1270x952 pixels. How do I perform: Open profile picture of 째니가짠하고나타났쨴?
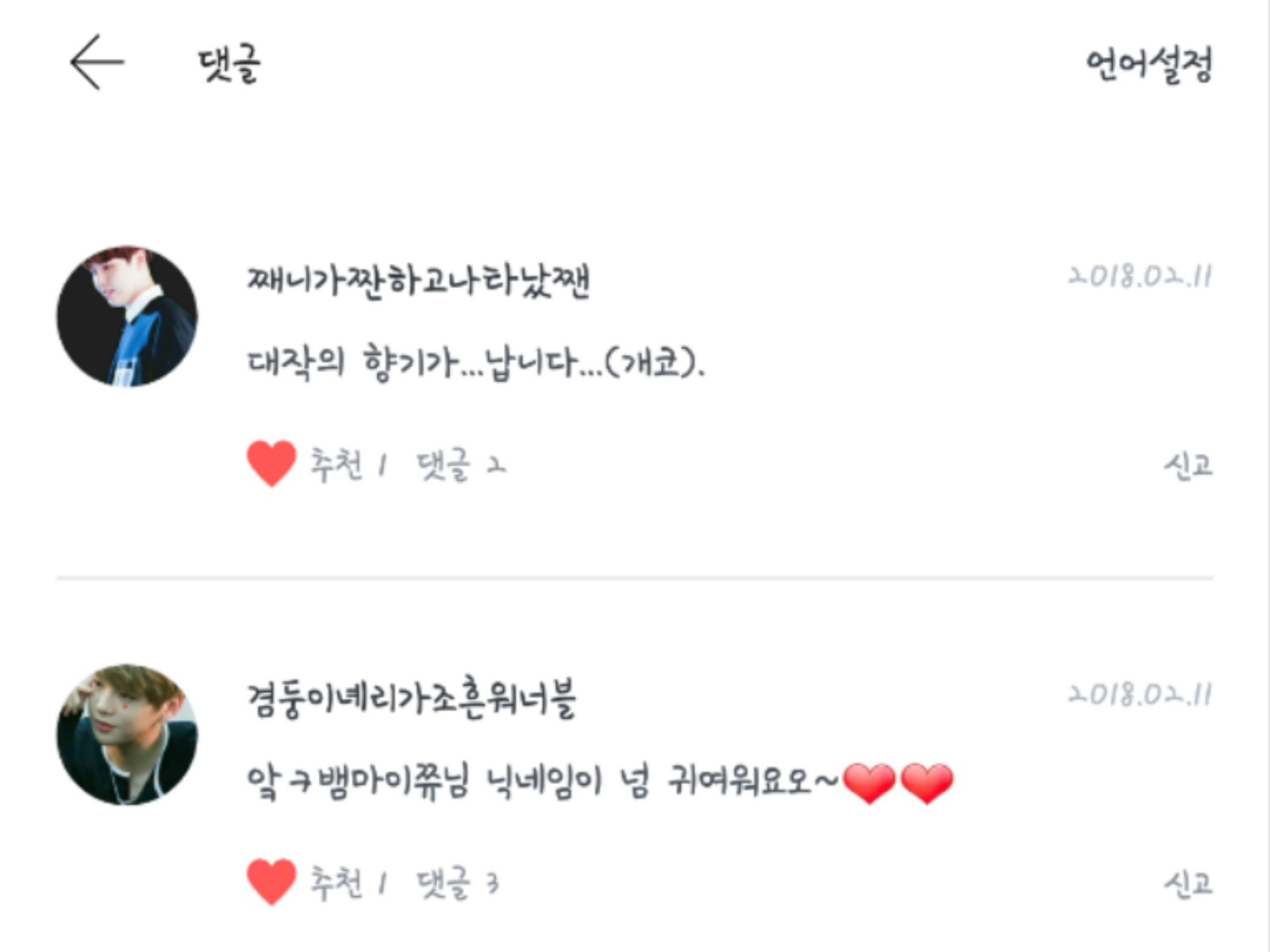click(127, 316)
